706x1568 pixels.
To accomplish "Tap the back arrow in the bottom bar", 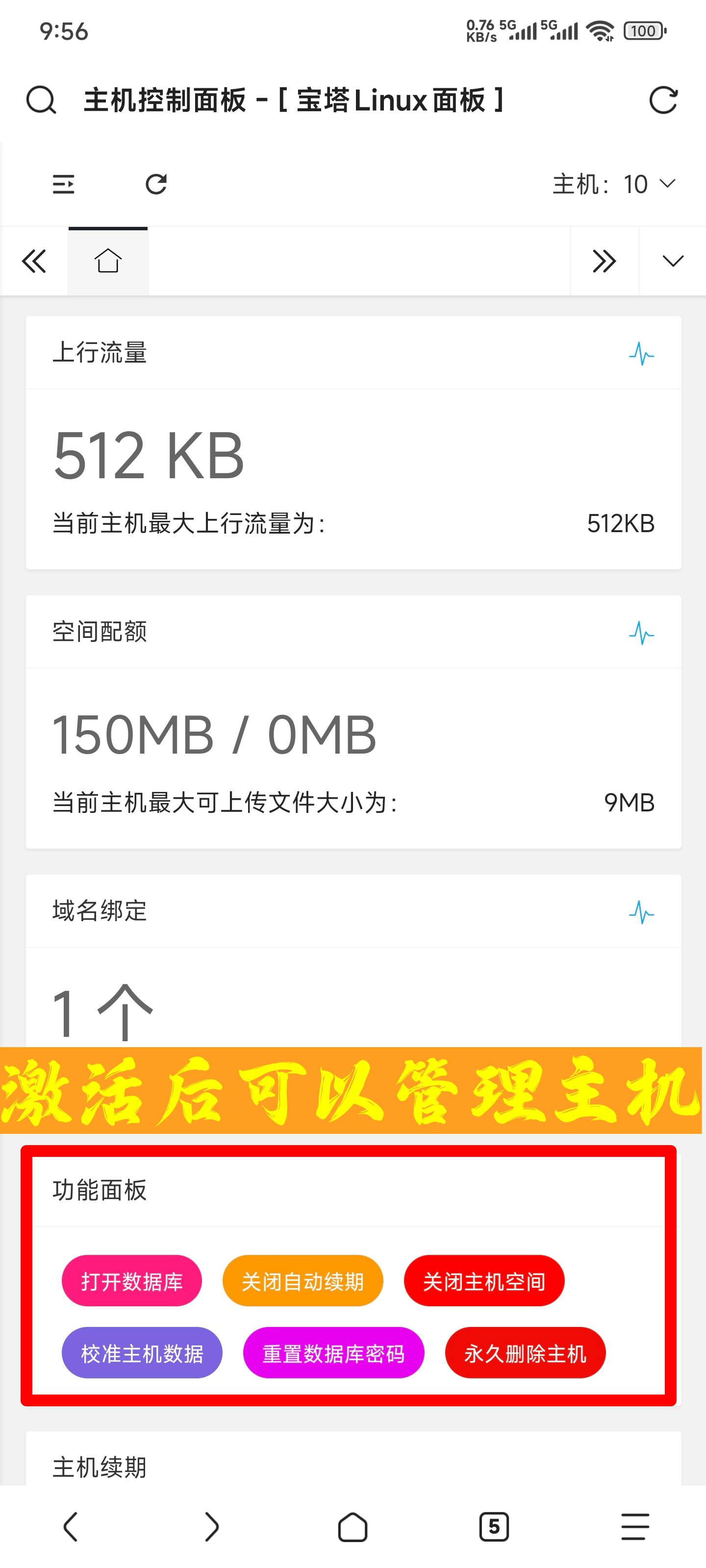I will [71, 1527].
